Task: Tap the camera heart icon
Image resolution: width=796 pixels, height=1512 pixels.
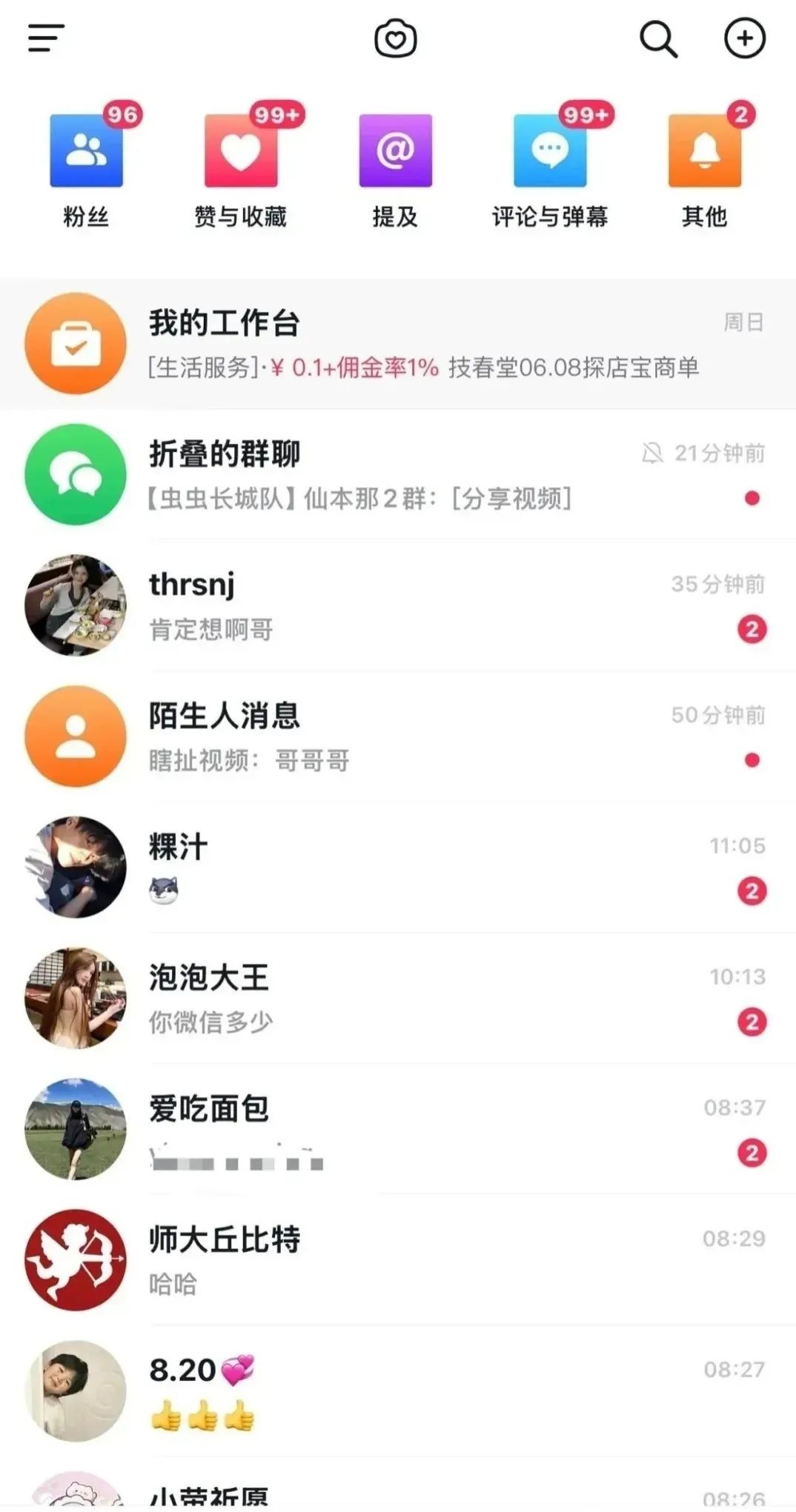Action: [395, 39]
